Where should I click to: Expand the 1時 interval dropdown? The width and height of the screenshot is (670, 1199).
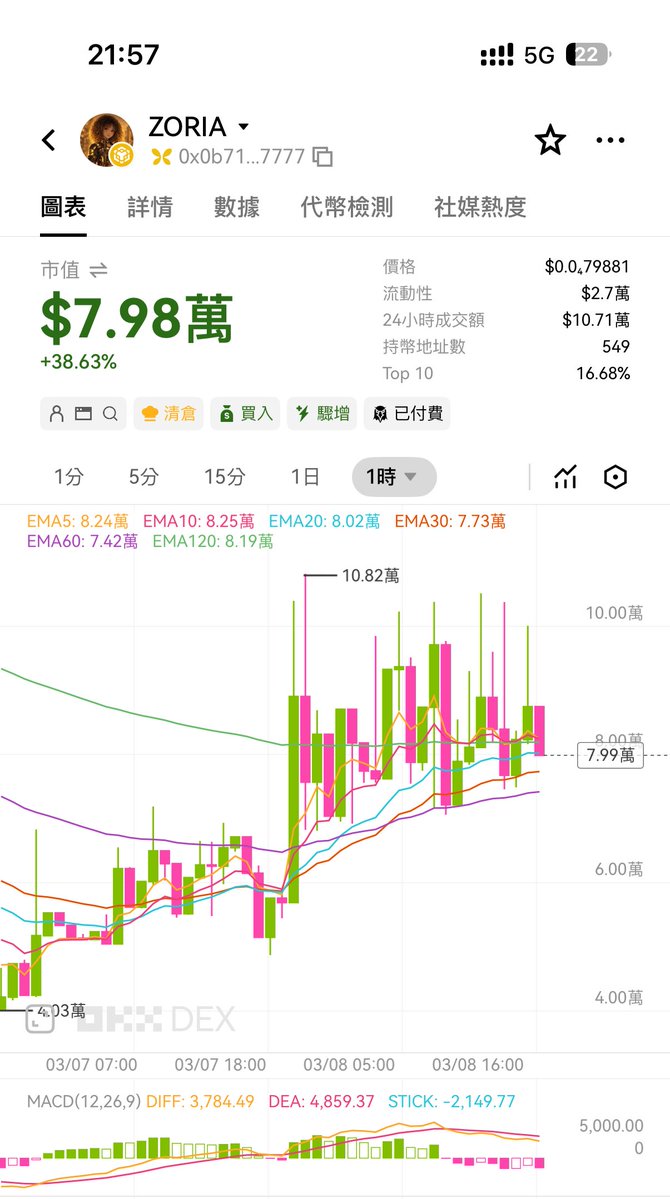tap(393, 477)
